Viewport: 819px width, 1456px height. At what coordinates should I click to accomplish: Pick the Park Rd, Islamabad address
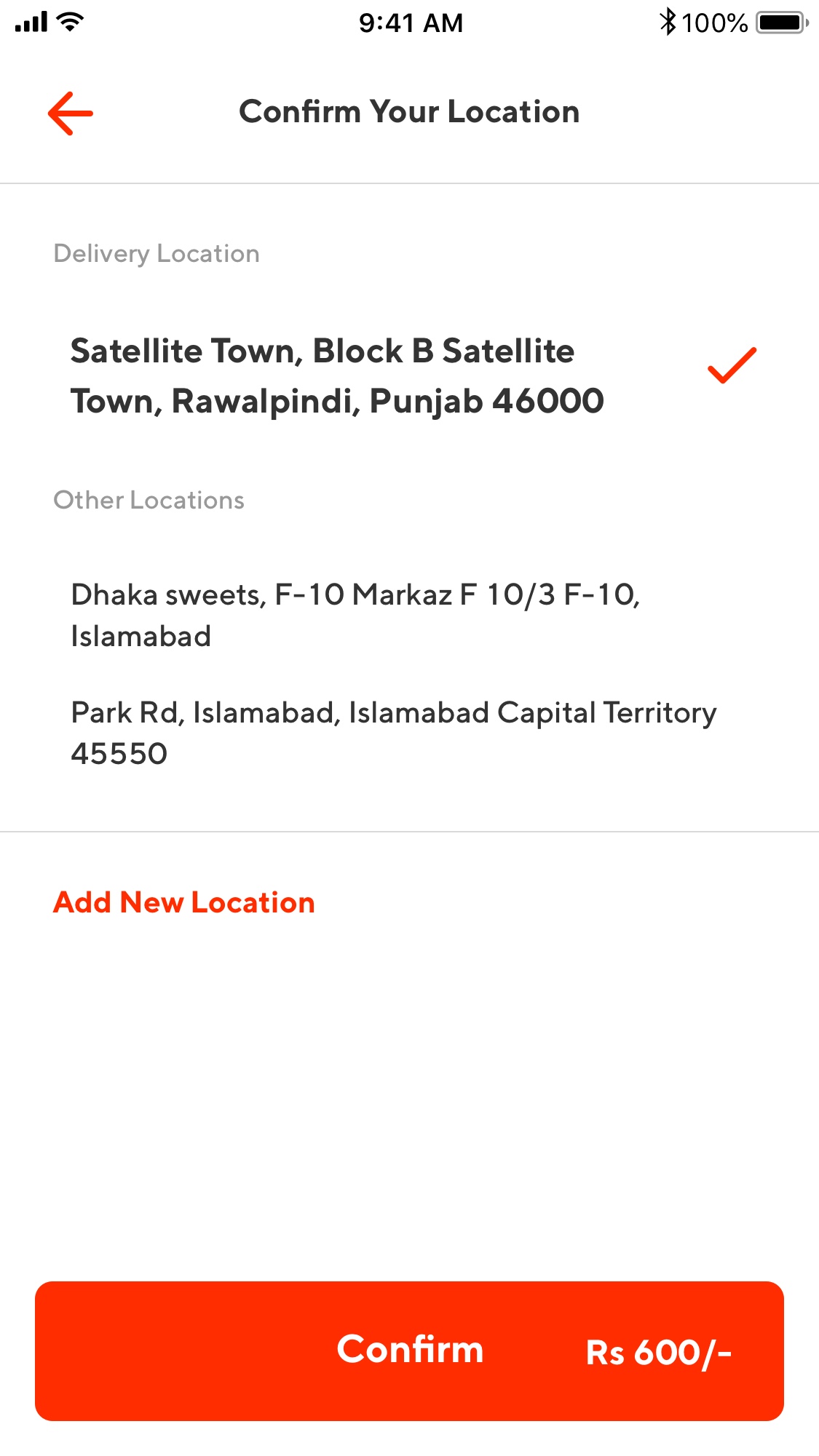393,733
